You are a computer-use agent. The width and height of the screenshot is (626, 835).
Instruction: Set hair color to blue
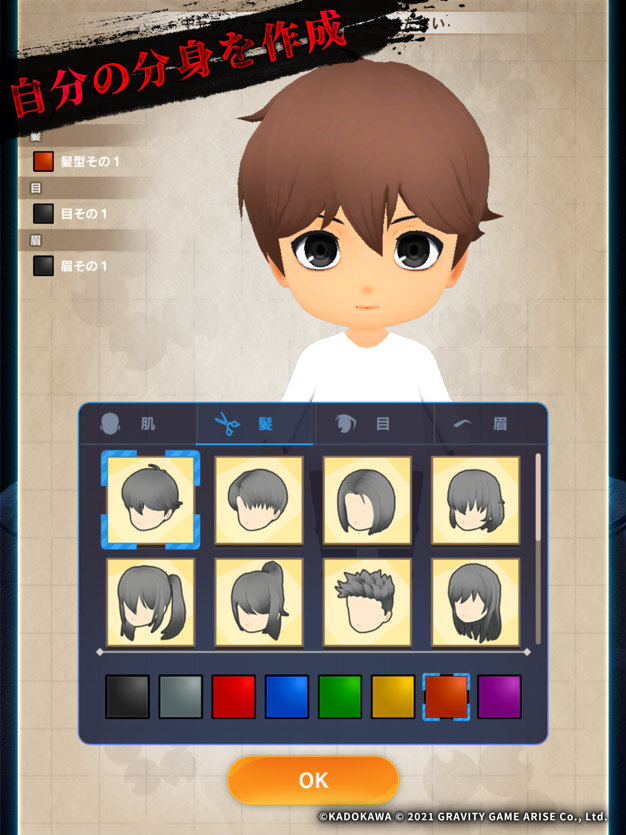point(286,697)
